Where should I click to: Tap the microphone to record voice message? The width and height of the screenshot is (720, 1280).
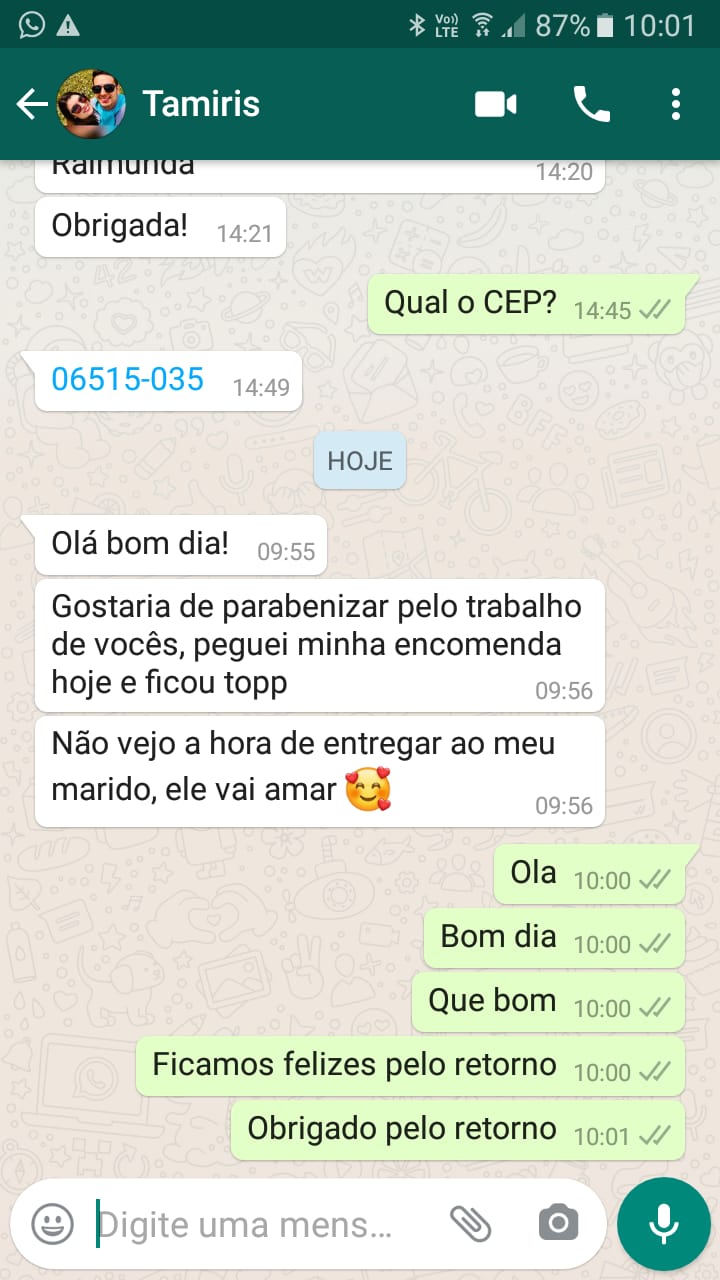(663, 1223)
